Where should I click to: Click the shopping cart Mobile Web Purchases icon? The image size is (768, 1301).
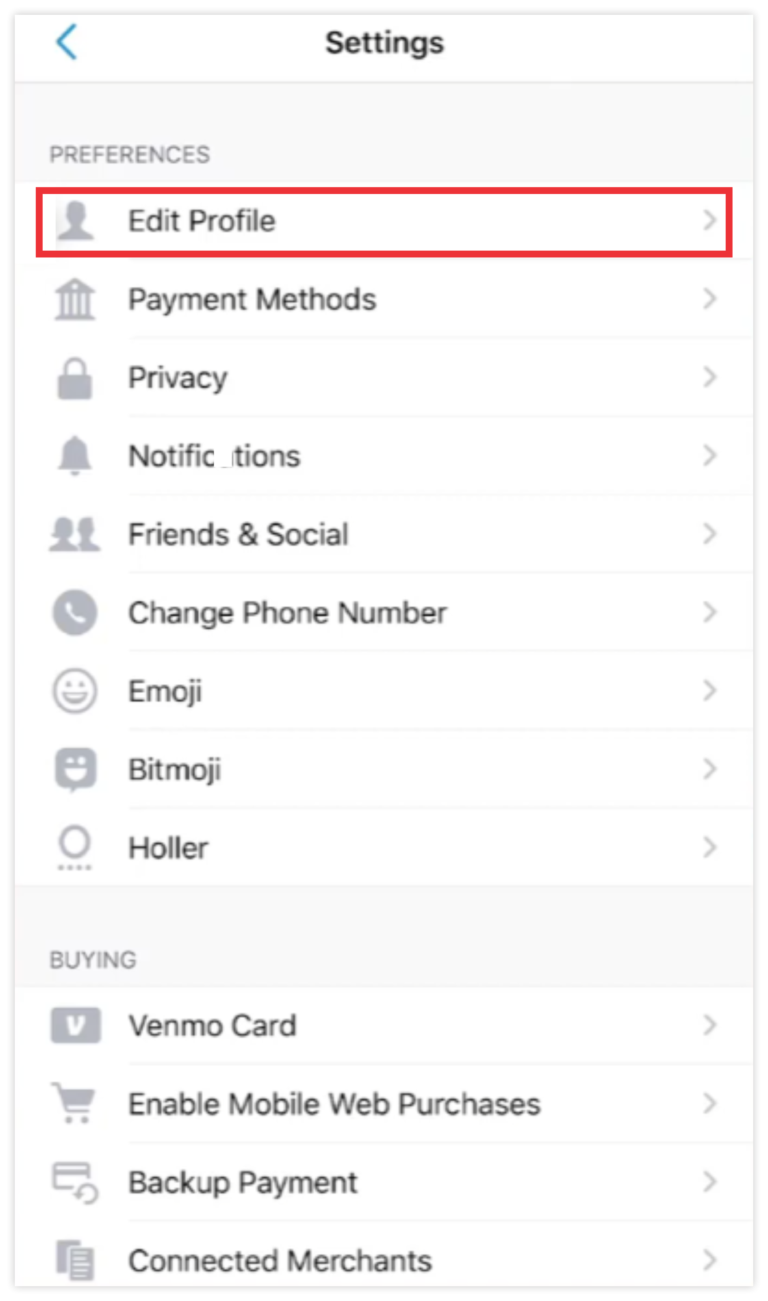(x=74, y=1103)
